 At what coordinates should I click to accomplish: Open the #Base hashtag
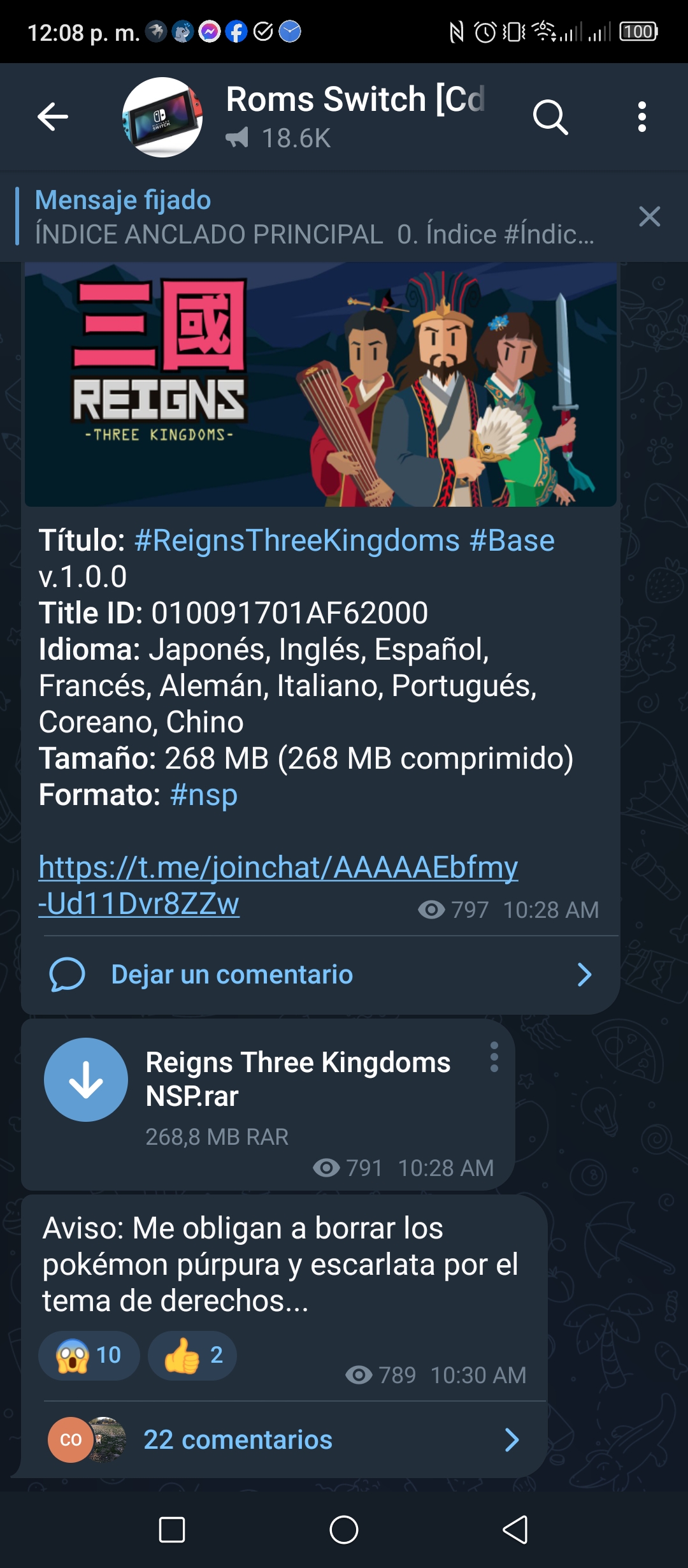(x=512, y=541)
